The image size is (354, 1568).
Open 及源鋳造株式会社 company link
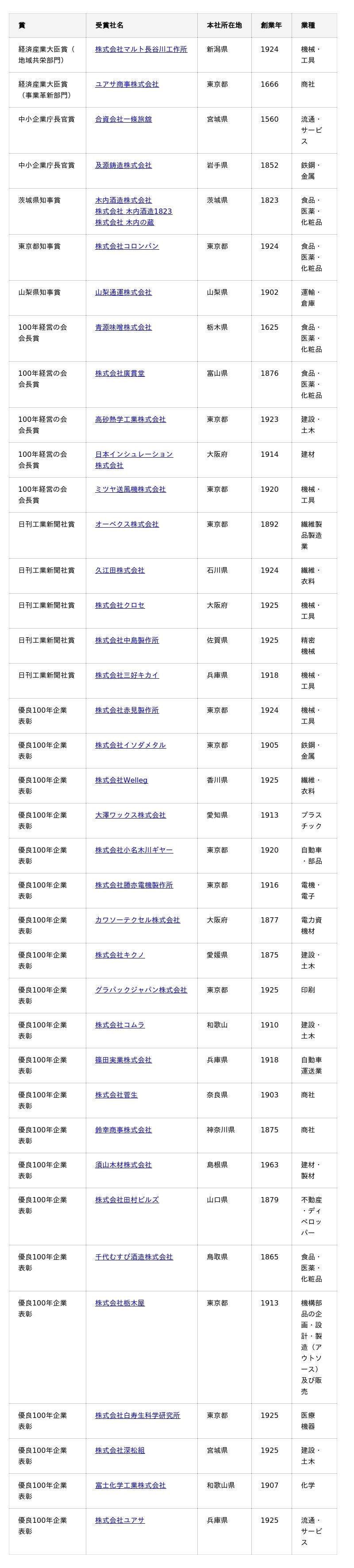[123, 165]
